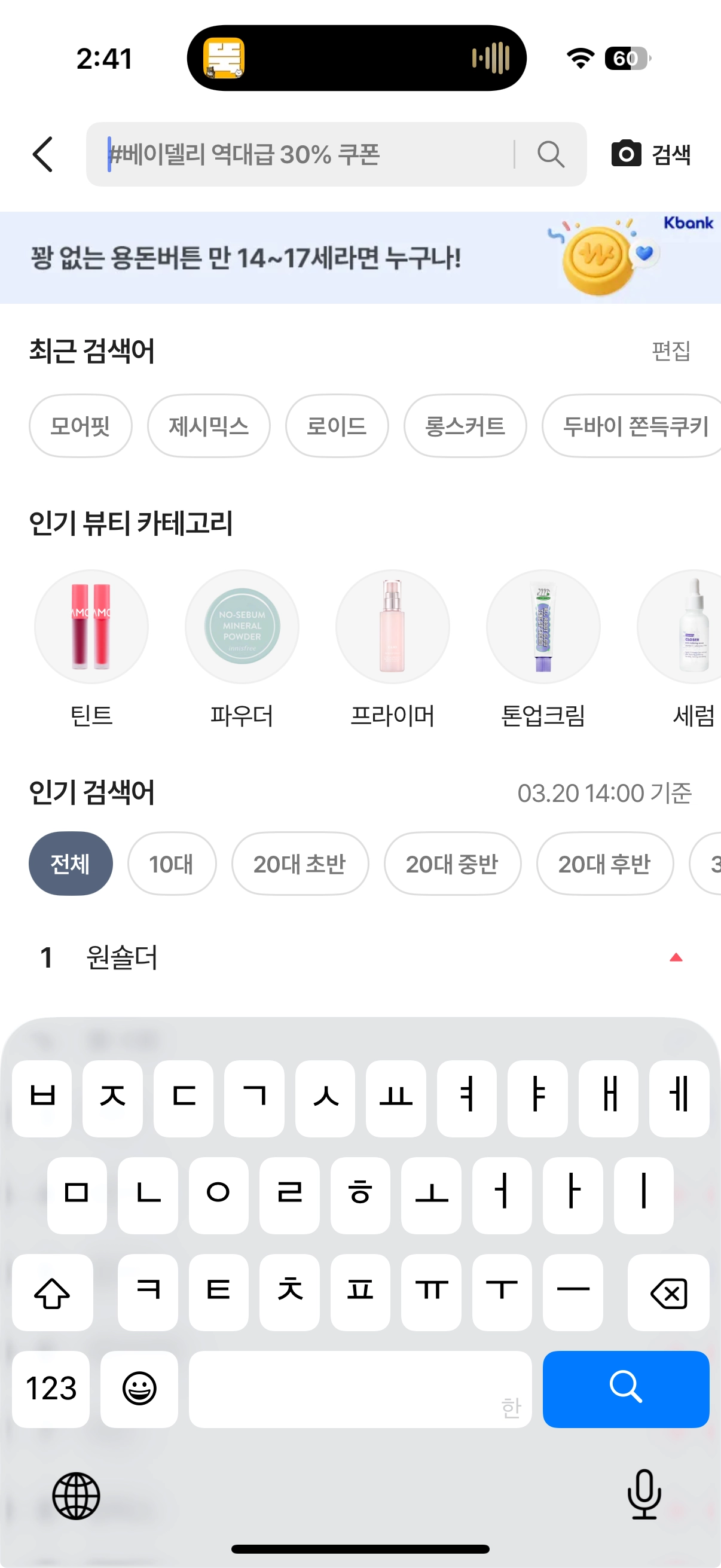This screenshot has height=1568, width=721.
Task: Open the Kbank 용돈버튼 banner
Action: [x=360, y=258]
